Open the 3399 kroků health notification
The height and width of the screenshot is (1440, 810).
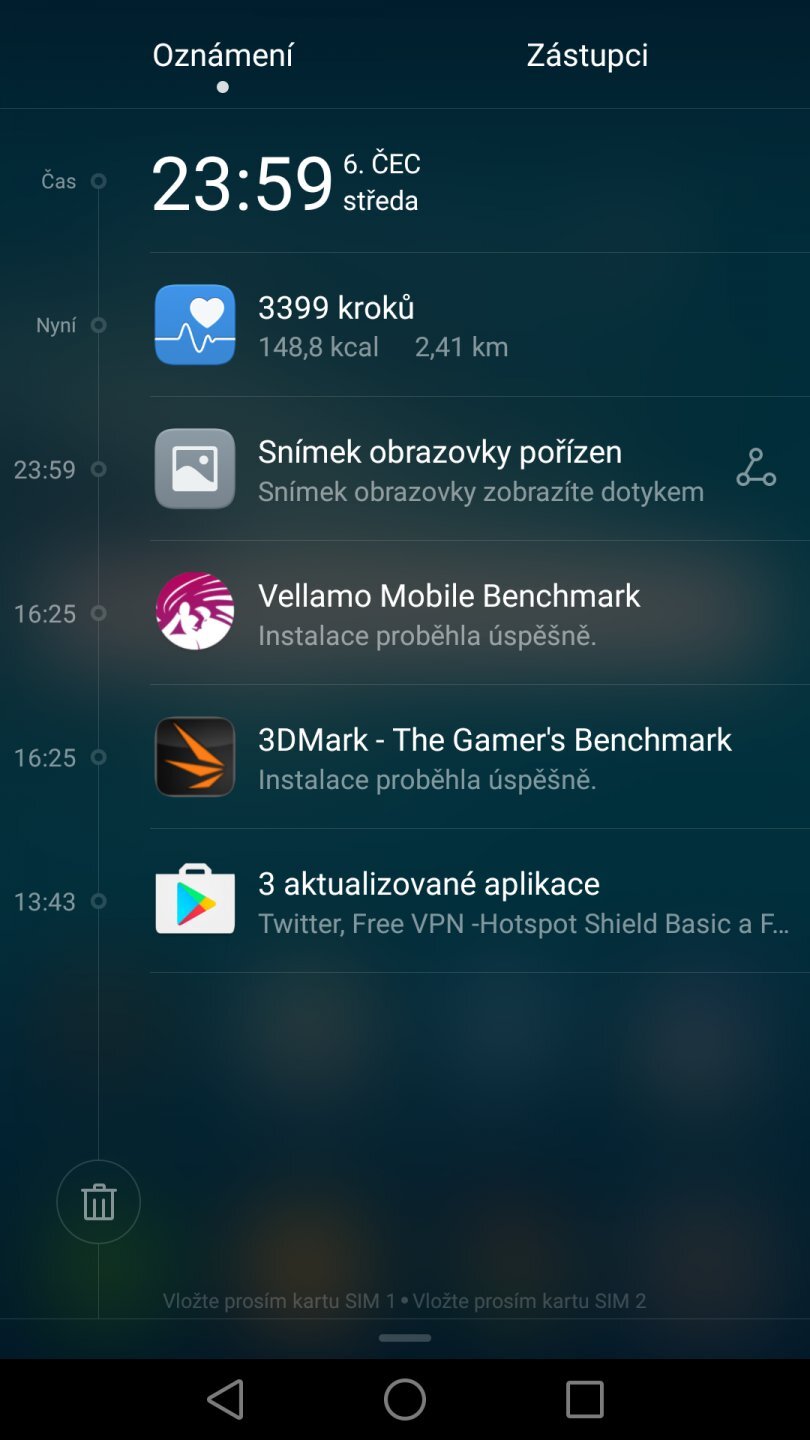click(480, 325)
